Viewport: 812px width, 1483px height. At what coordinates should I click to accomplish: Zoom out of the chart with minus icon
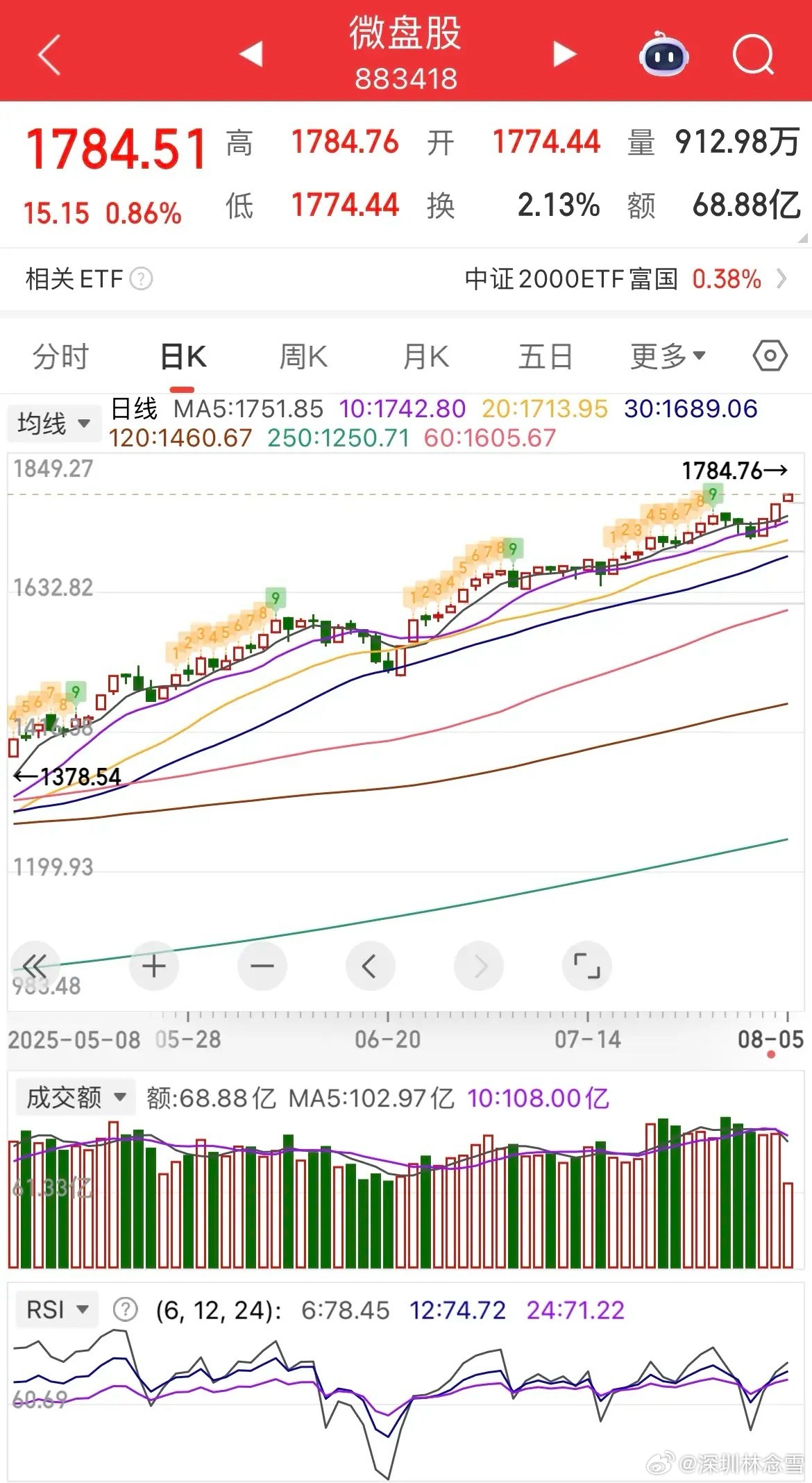pos(262,965)
